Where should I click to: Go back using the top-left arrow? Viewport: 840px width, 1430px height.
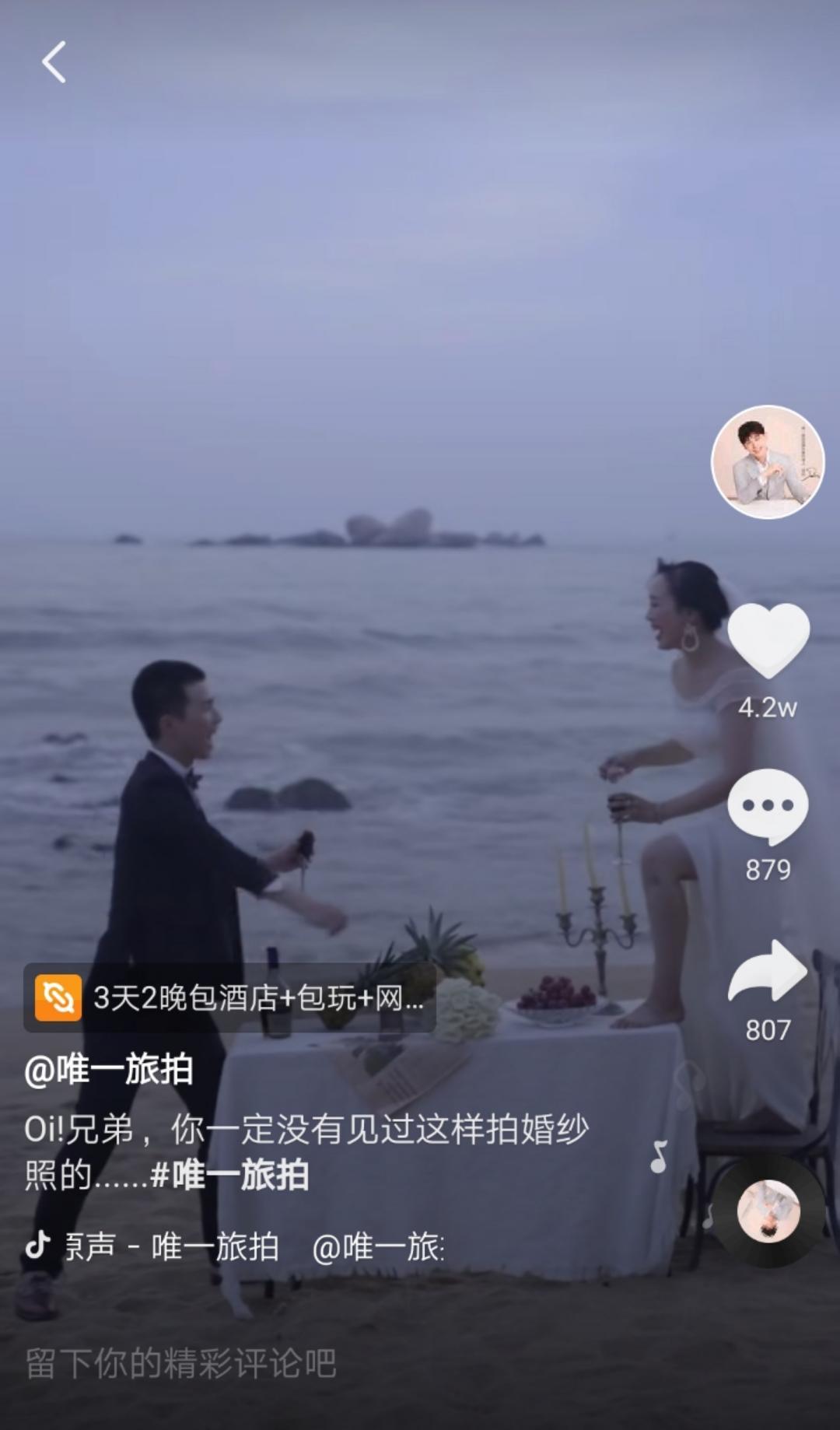coord(54,62)
